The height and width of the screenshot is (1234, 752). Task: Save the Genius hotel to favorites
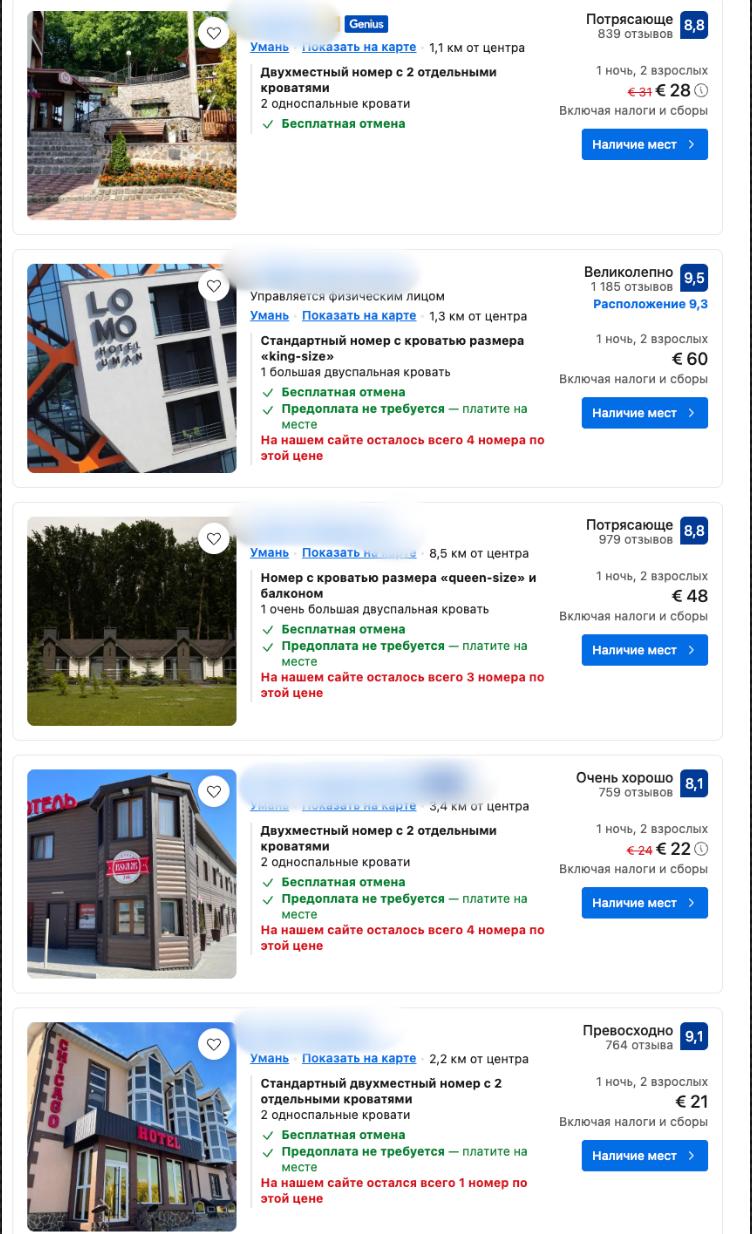[x=213, y=33]
